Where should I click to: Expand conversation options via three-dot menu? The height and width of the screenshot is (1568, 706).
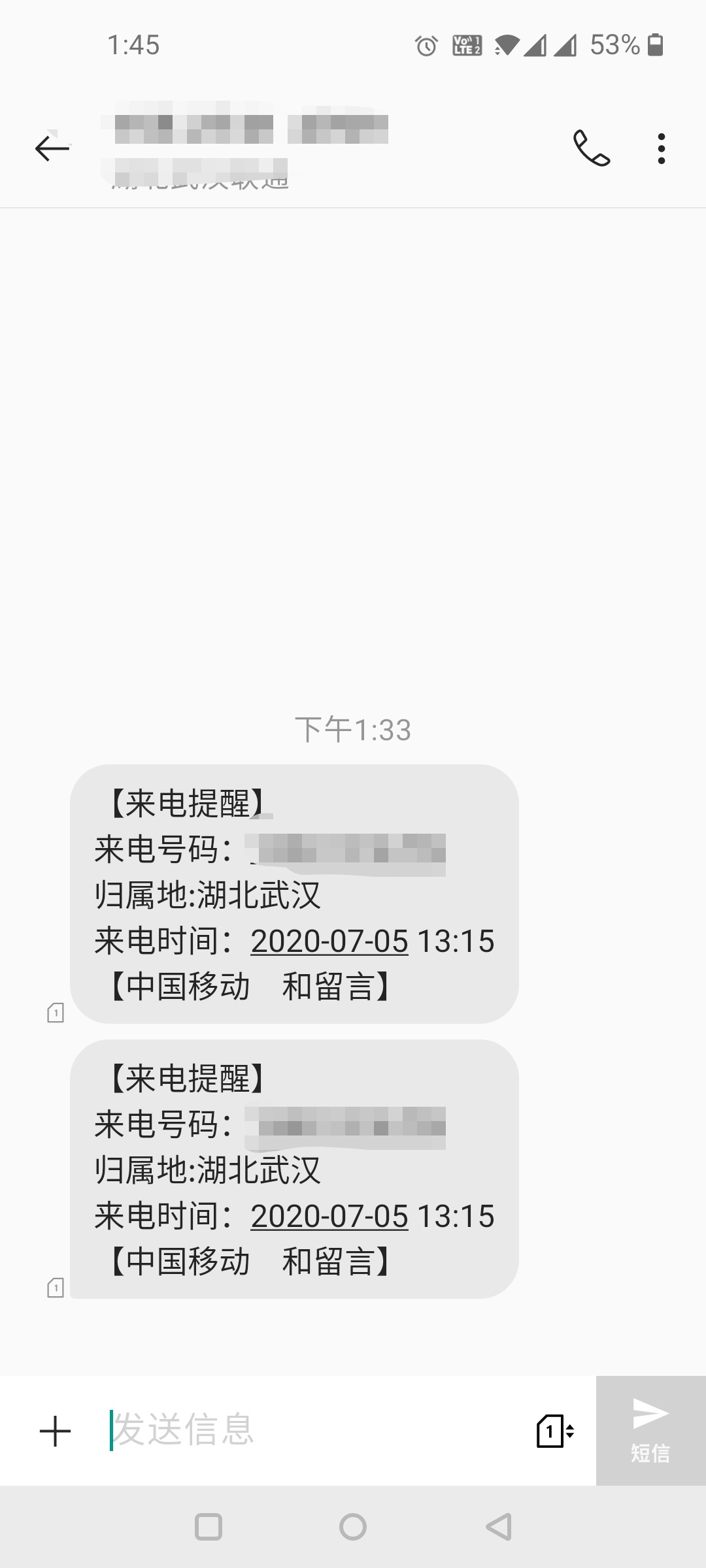click(661, 148)
